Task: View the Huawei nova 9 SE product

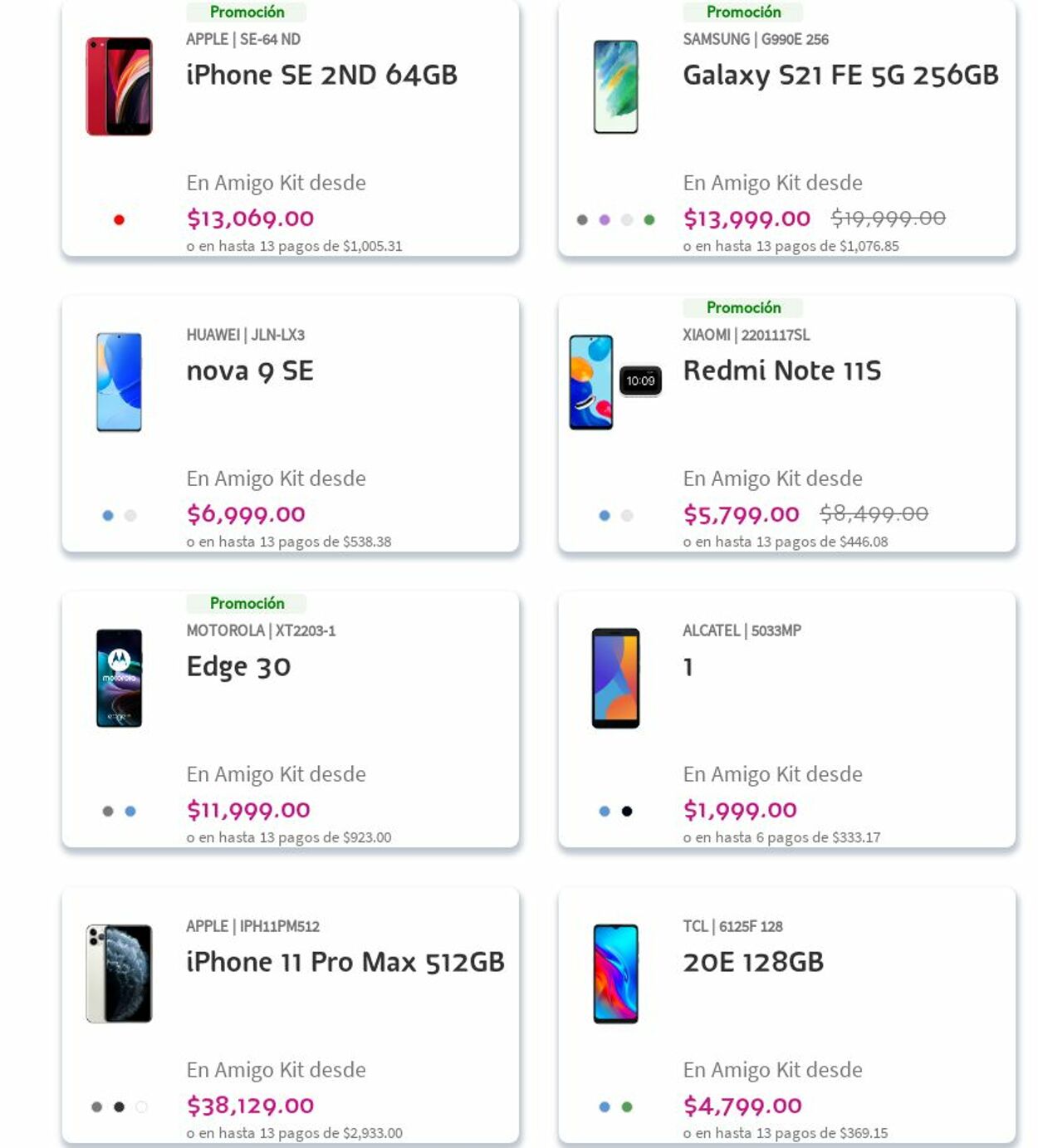Action: (x=250, y=371)
